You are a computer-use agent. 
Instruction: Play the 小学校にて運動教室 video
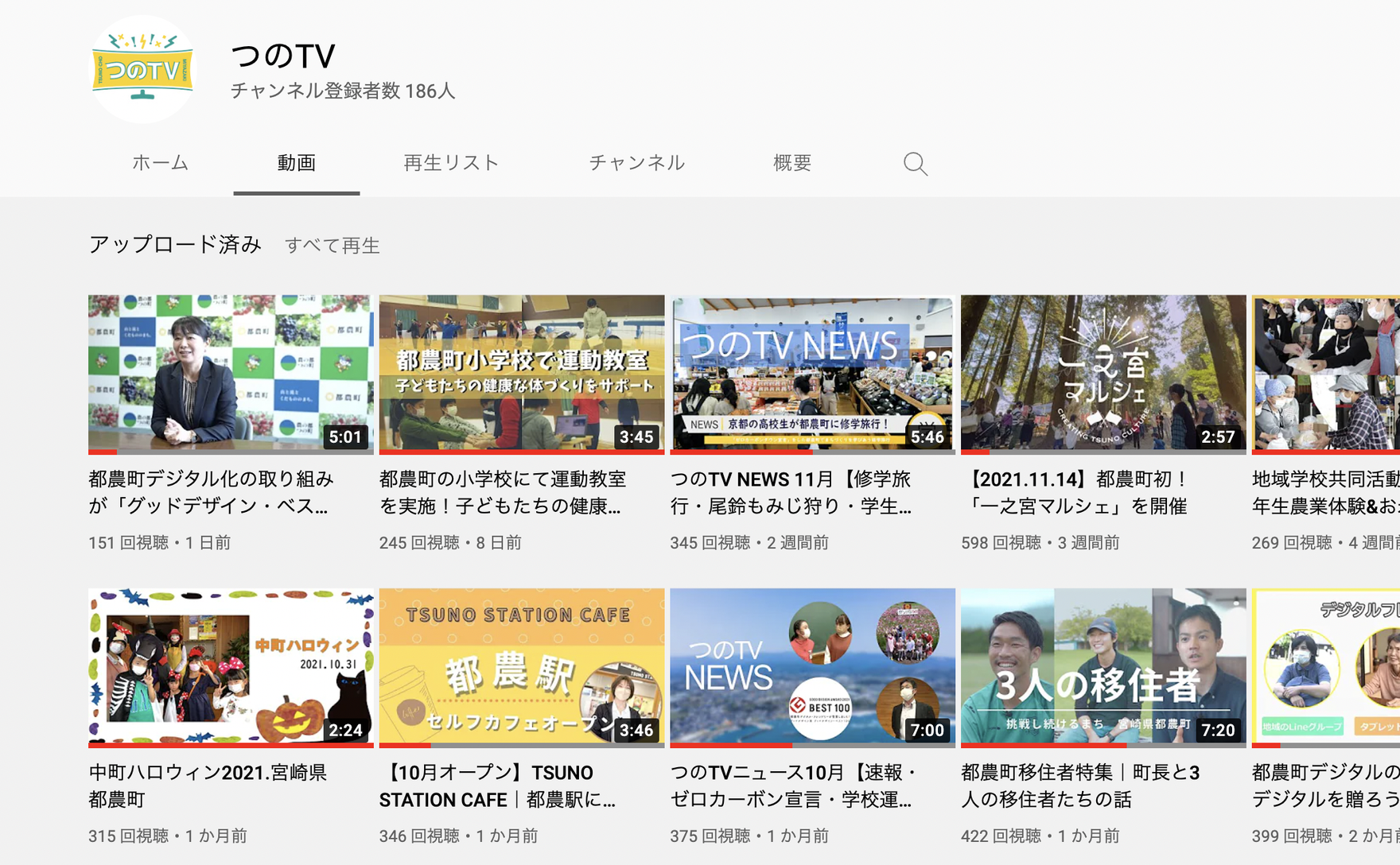tap(521, 374)
